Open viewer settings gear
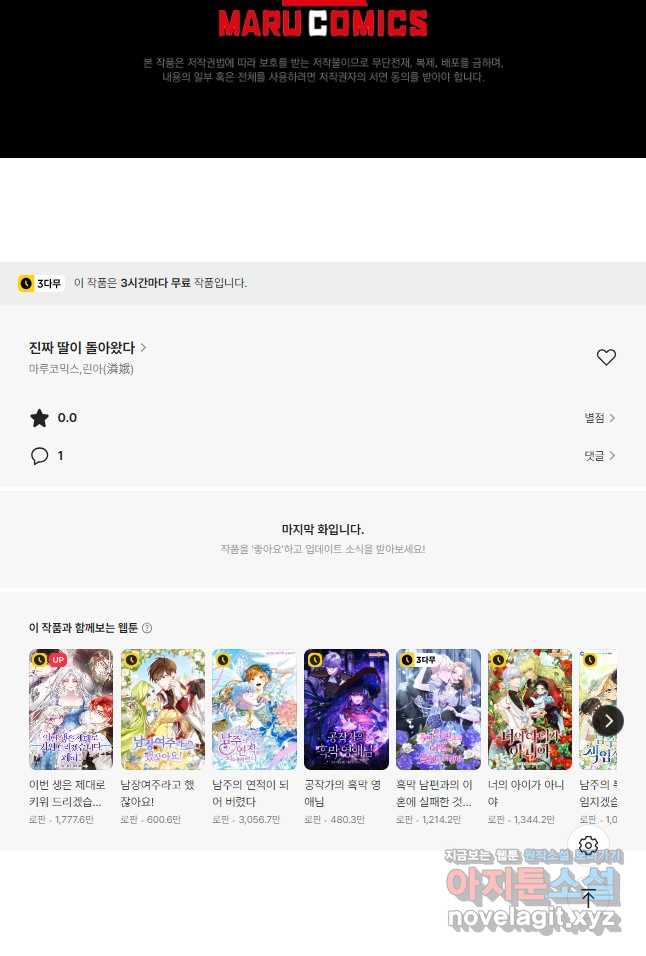 pyautogui.click(x=588, y=845)
